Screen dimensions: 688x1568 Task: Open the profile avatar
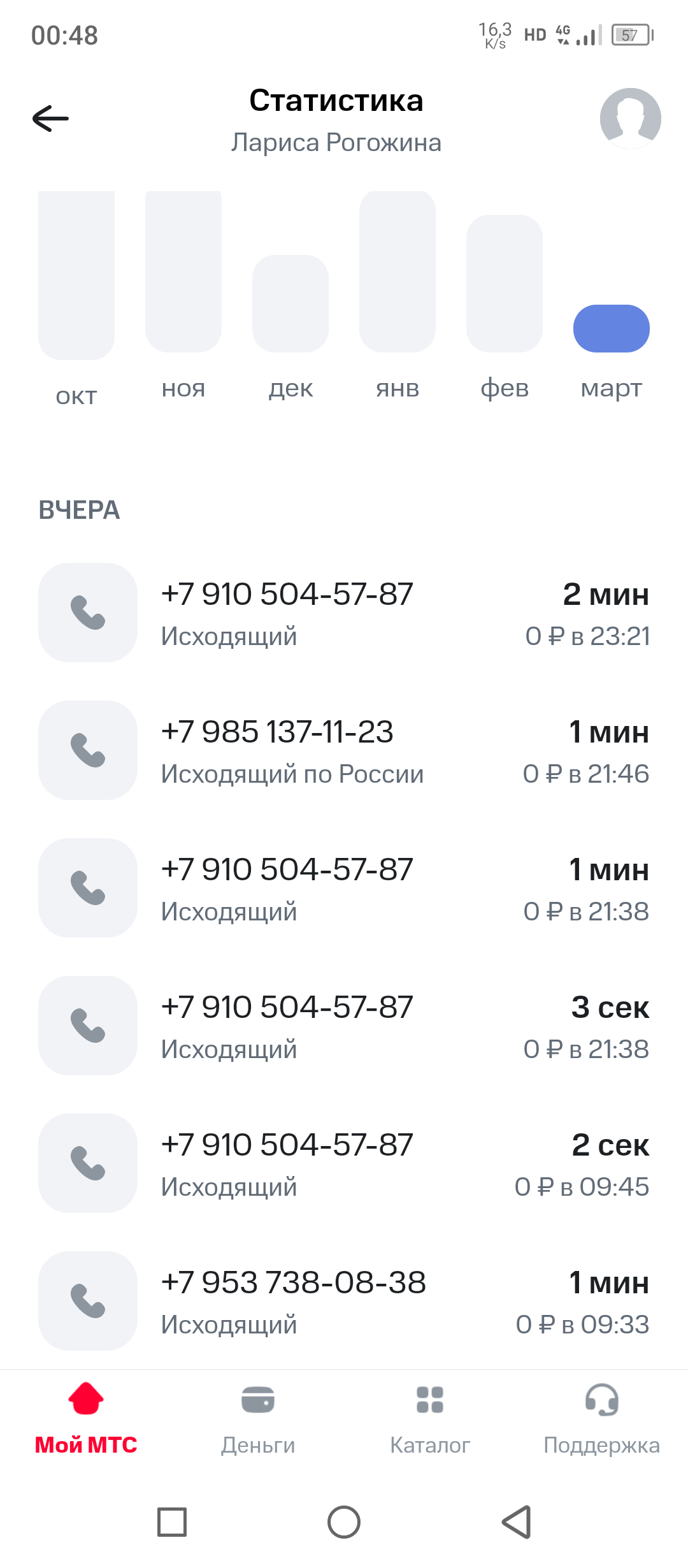[x=630, y=119]
